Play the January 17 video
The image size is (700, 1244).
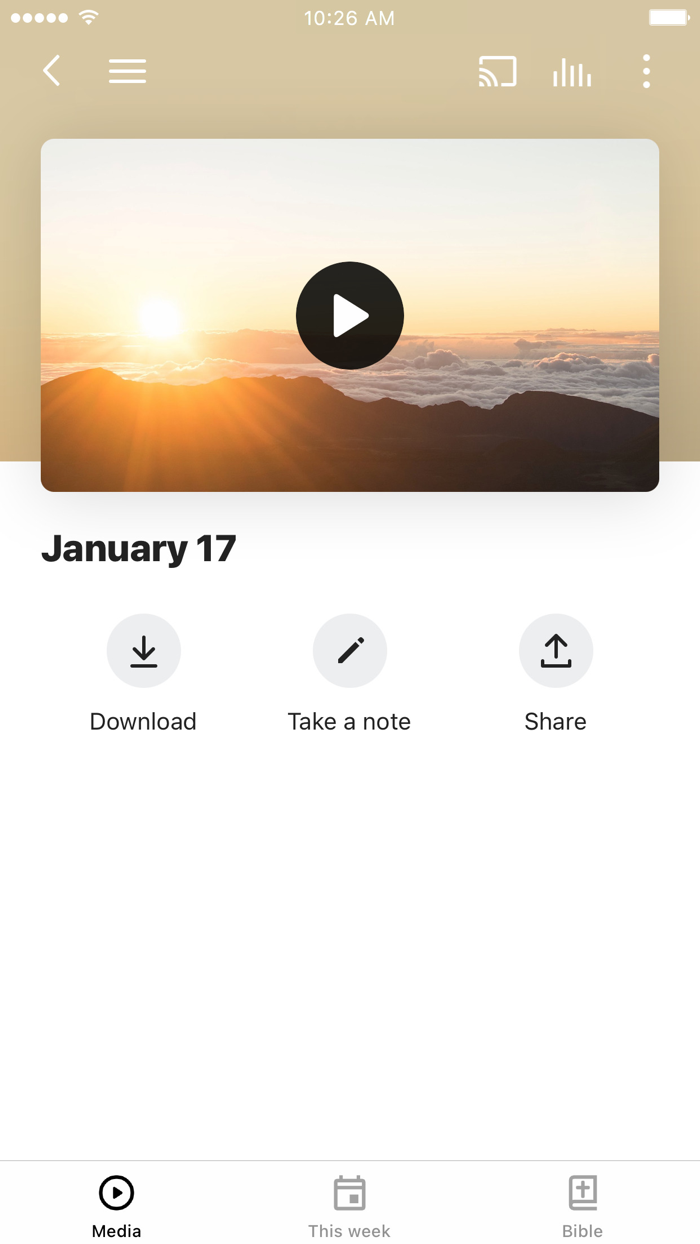(350, 316)
